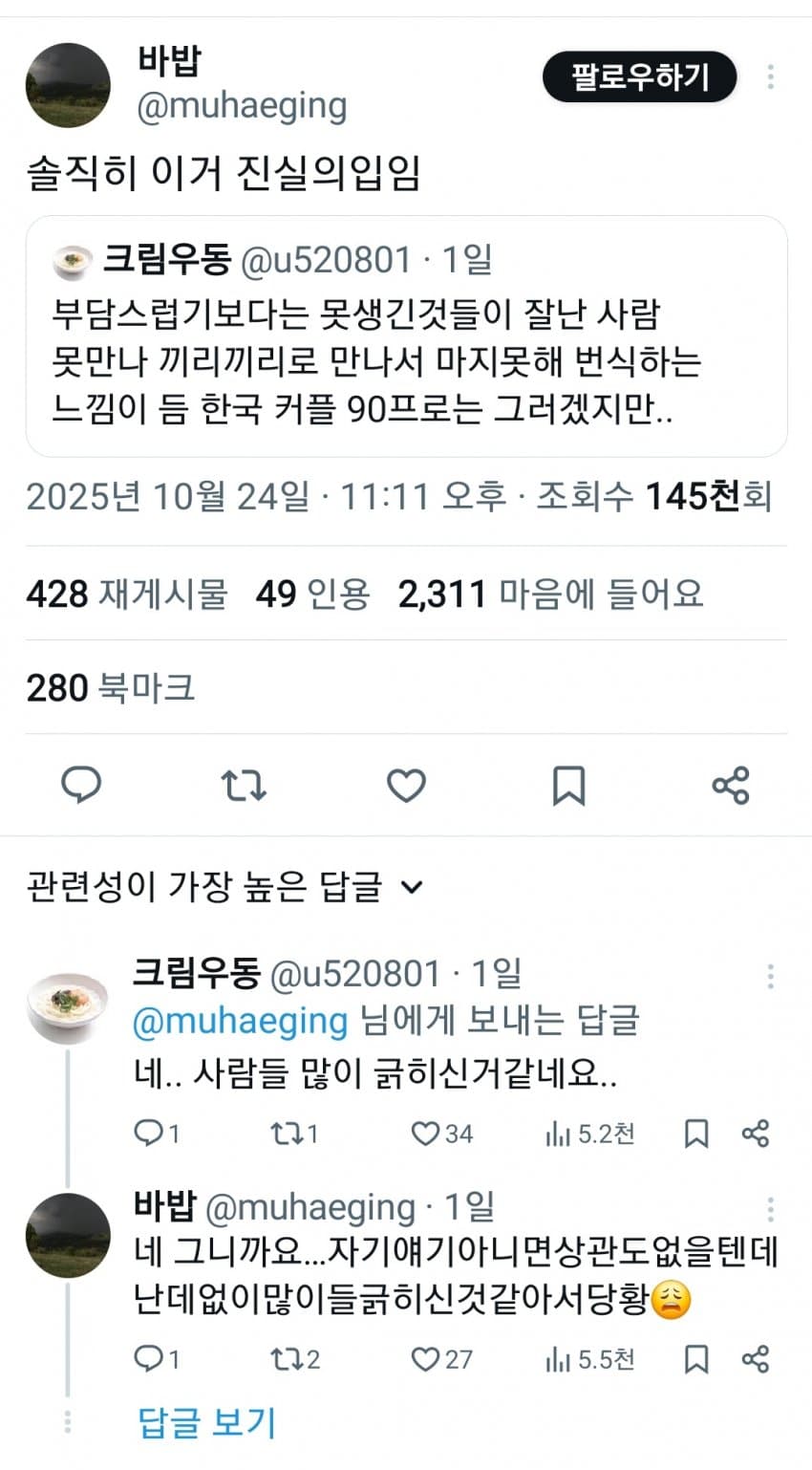This screenshot has height=1470, width=812.
Task: View the 49 인용 quotes list
Action: pyautogui.click(x=312, y=594)
